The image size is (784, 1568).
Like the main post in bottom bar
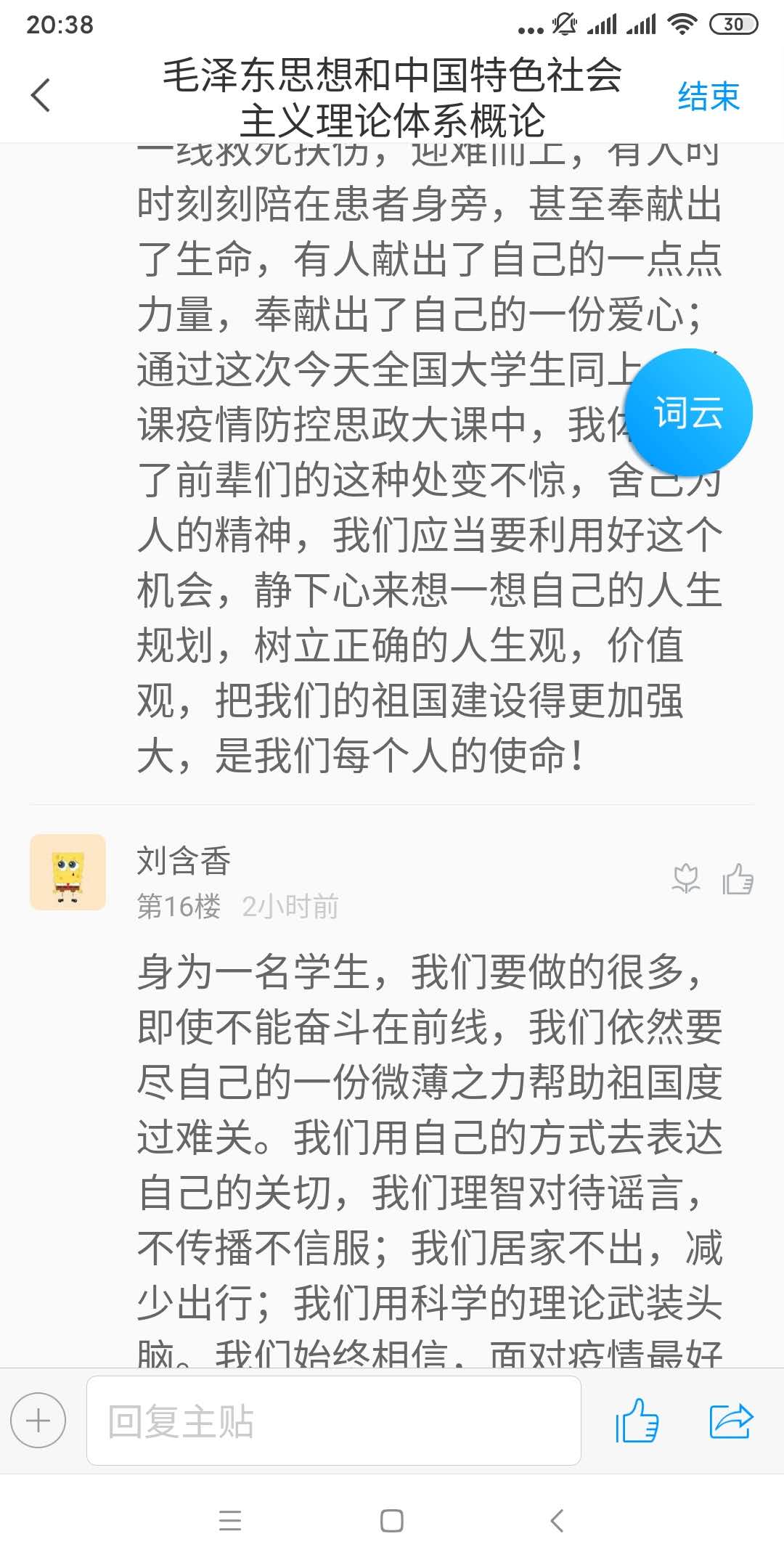click(x=637, y=1421)
